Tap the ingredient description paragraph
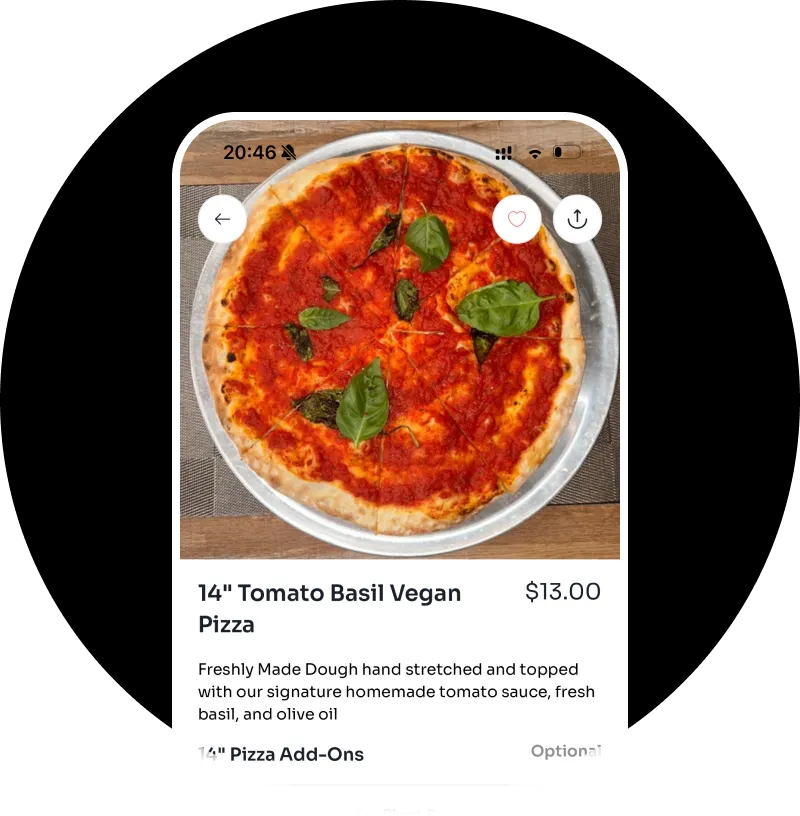800x816 pixels. tap(397, 692)
